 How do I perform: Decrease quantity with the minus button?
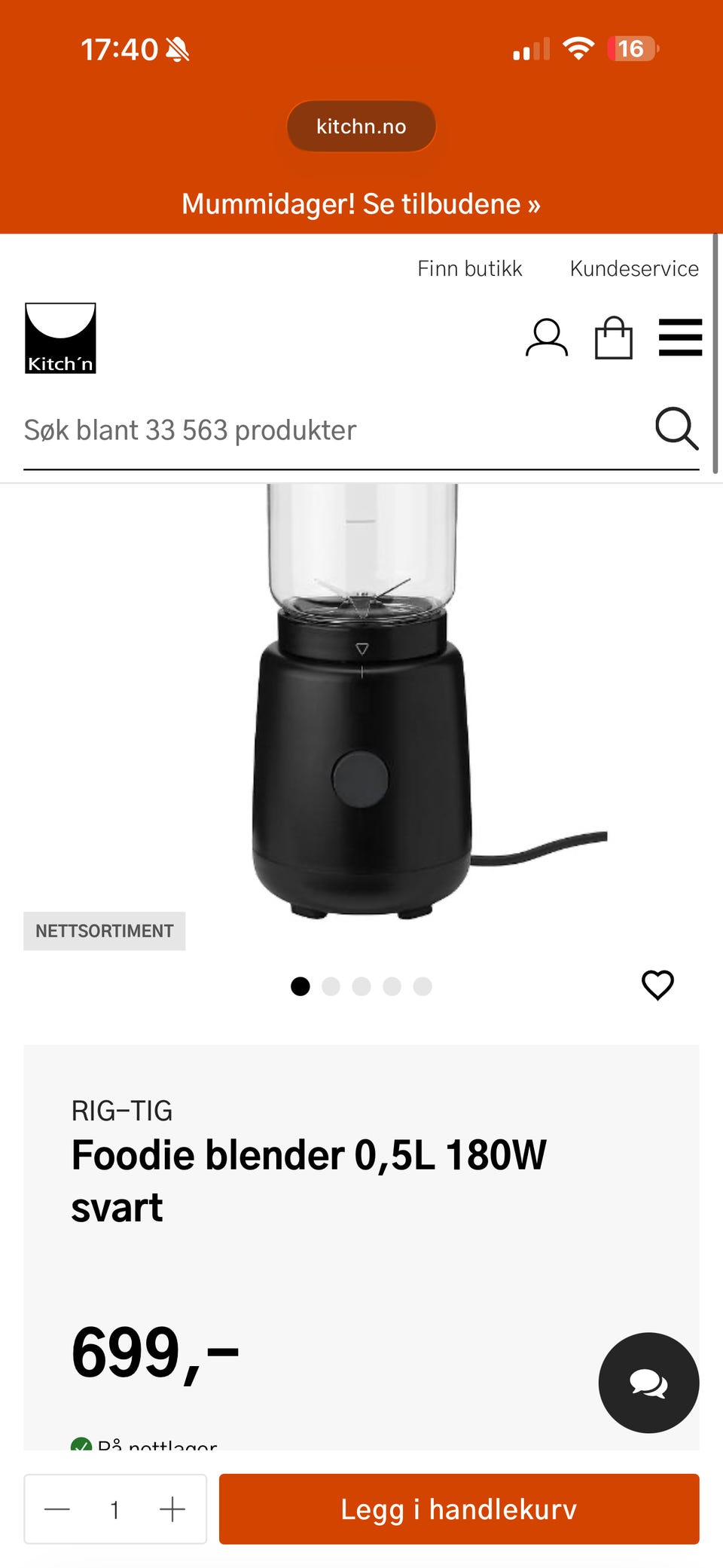(57, 1509)
